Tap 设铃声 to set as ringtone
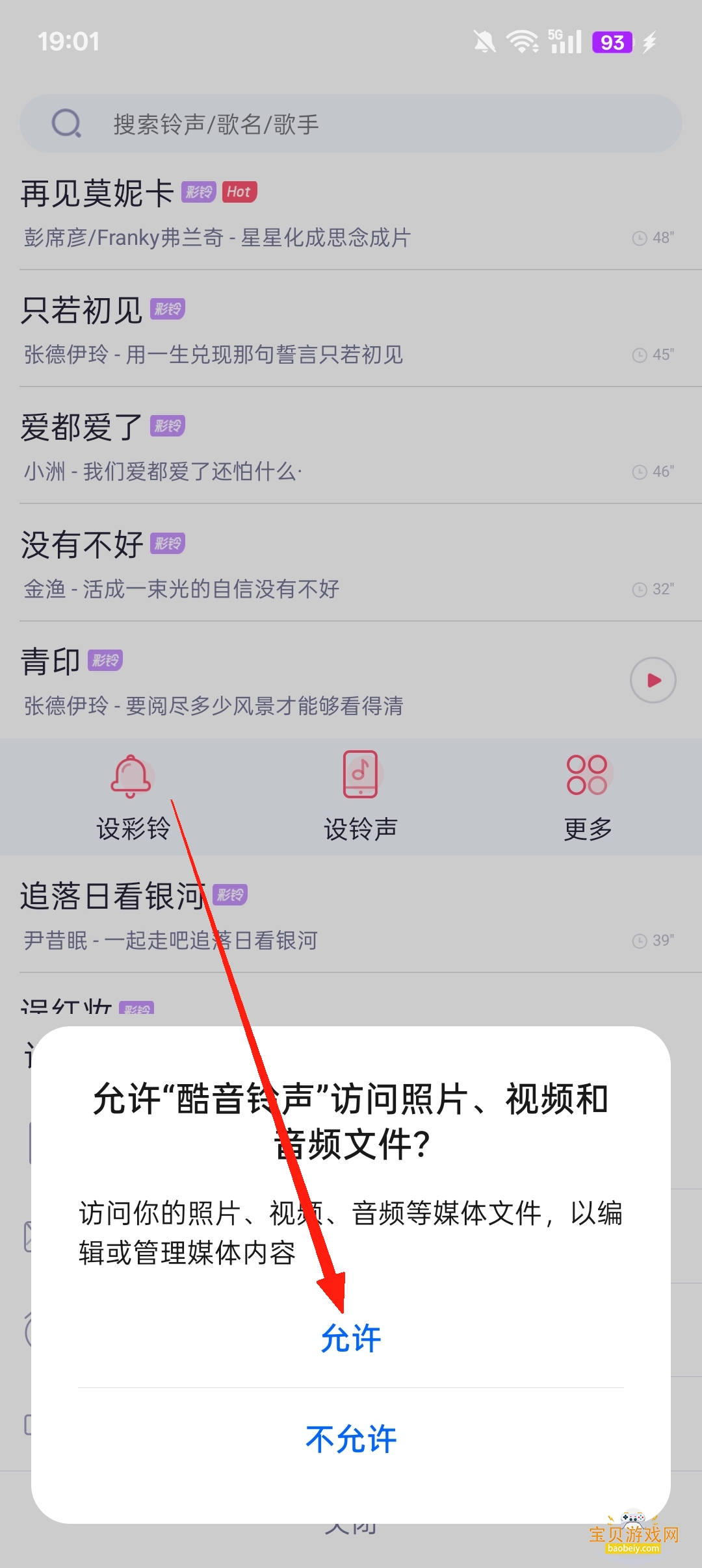 [360, 798]
